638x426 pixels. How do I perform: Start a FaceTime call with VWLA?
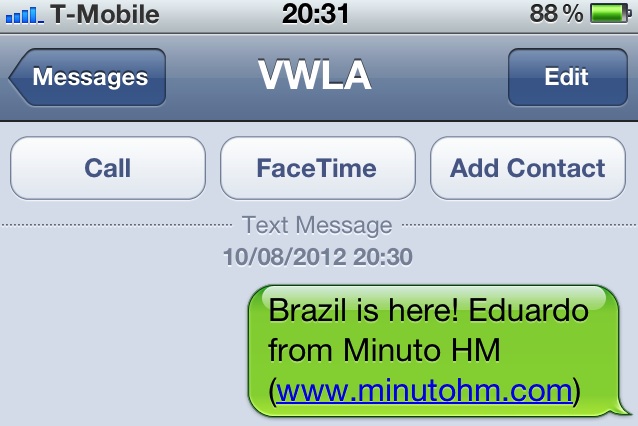pyautogui.click(x=316, y=168)
